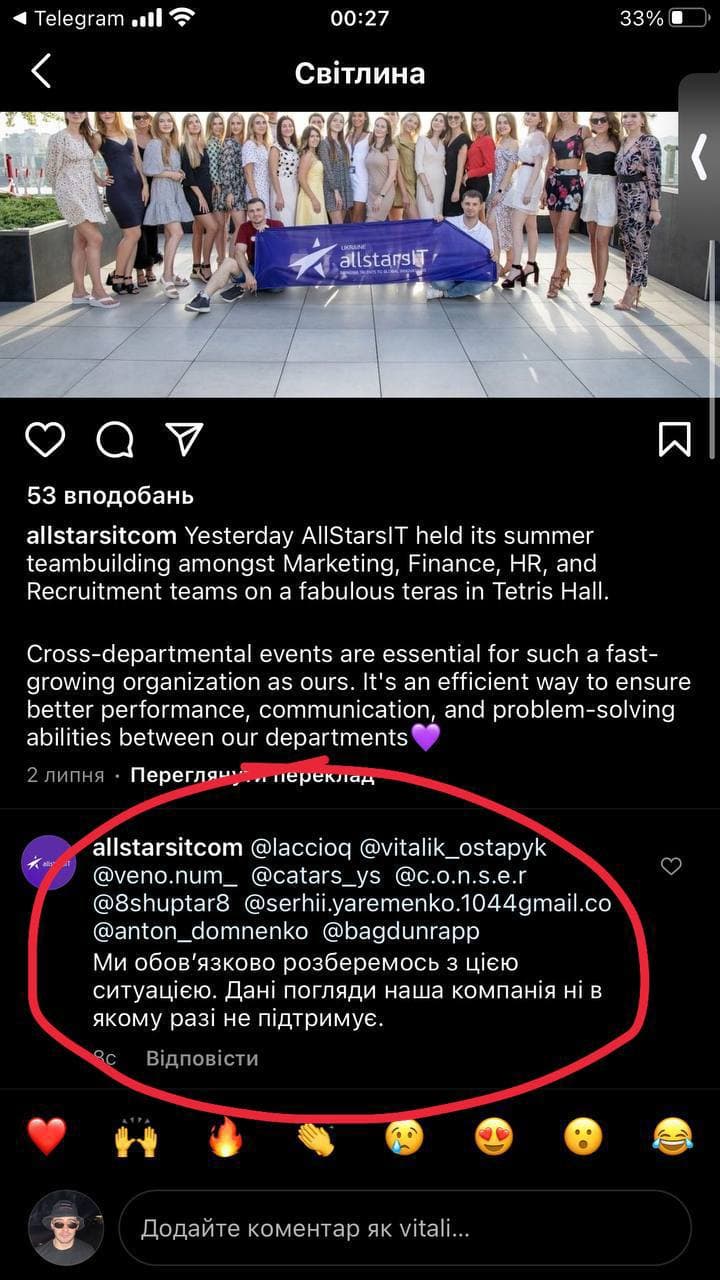View the 53 вподобань likes list
720x1280 pixels.
pyautogui.click(x=110, y=495)
